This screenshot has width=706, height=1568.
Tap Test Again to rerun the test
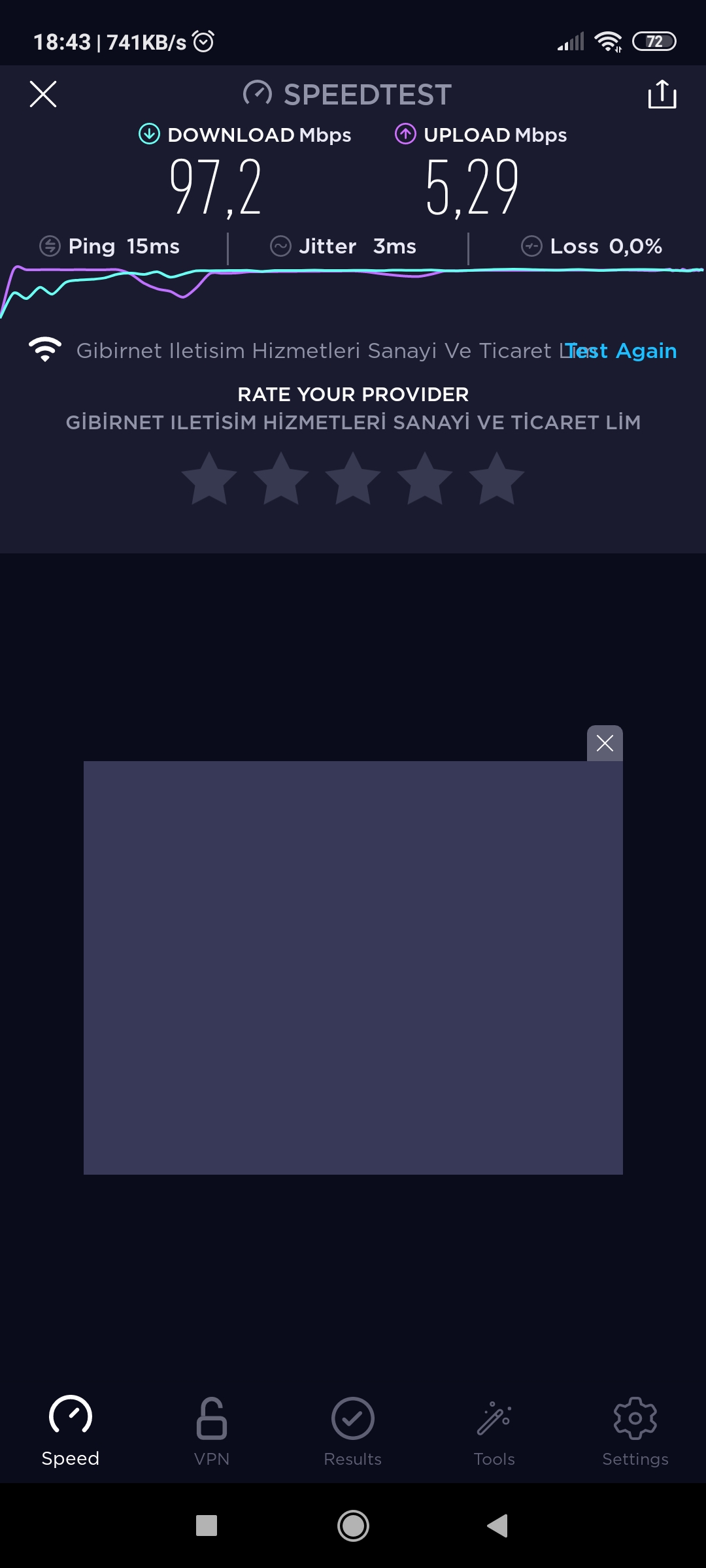pyautogui.click(x=621, y=351)
